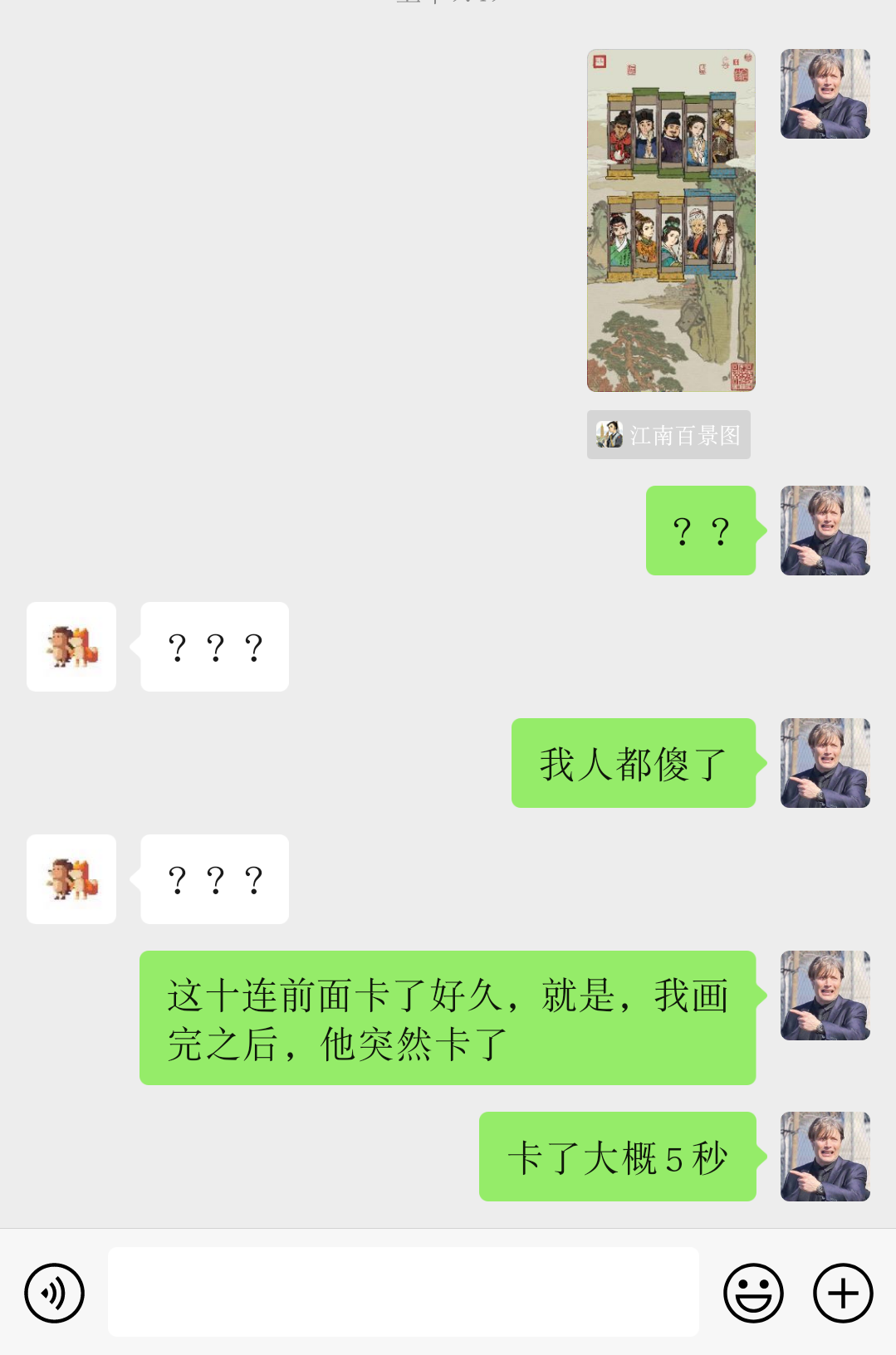Tap the green 我人都傻了 message bubble

pos(634,764)
